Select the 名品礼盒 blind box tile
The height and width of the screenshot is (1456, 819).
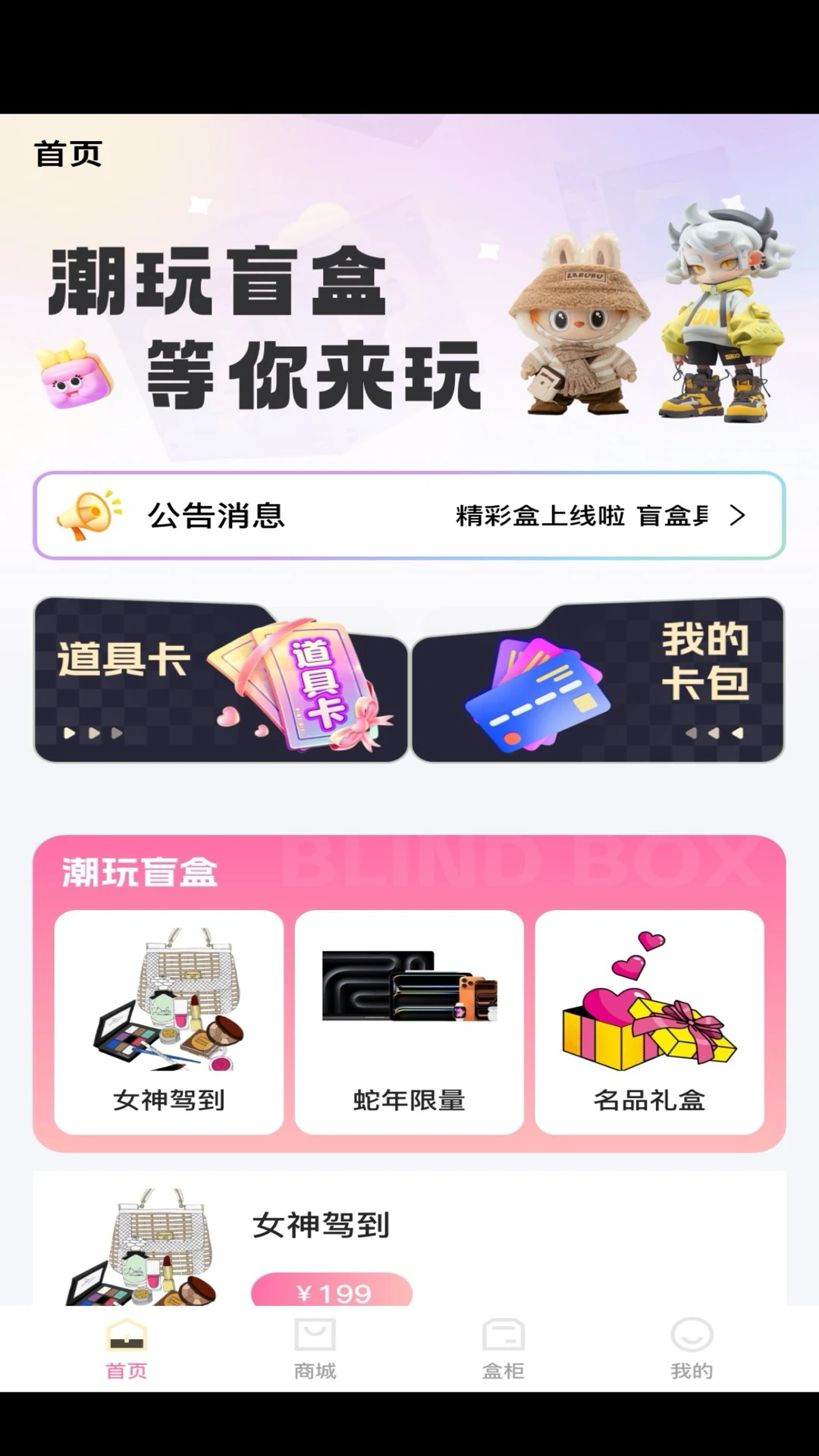click(x=649, y=1021)
